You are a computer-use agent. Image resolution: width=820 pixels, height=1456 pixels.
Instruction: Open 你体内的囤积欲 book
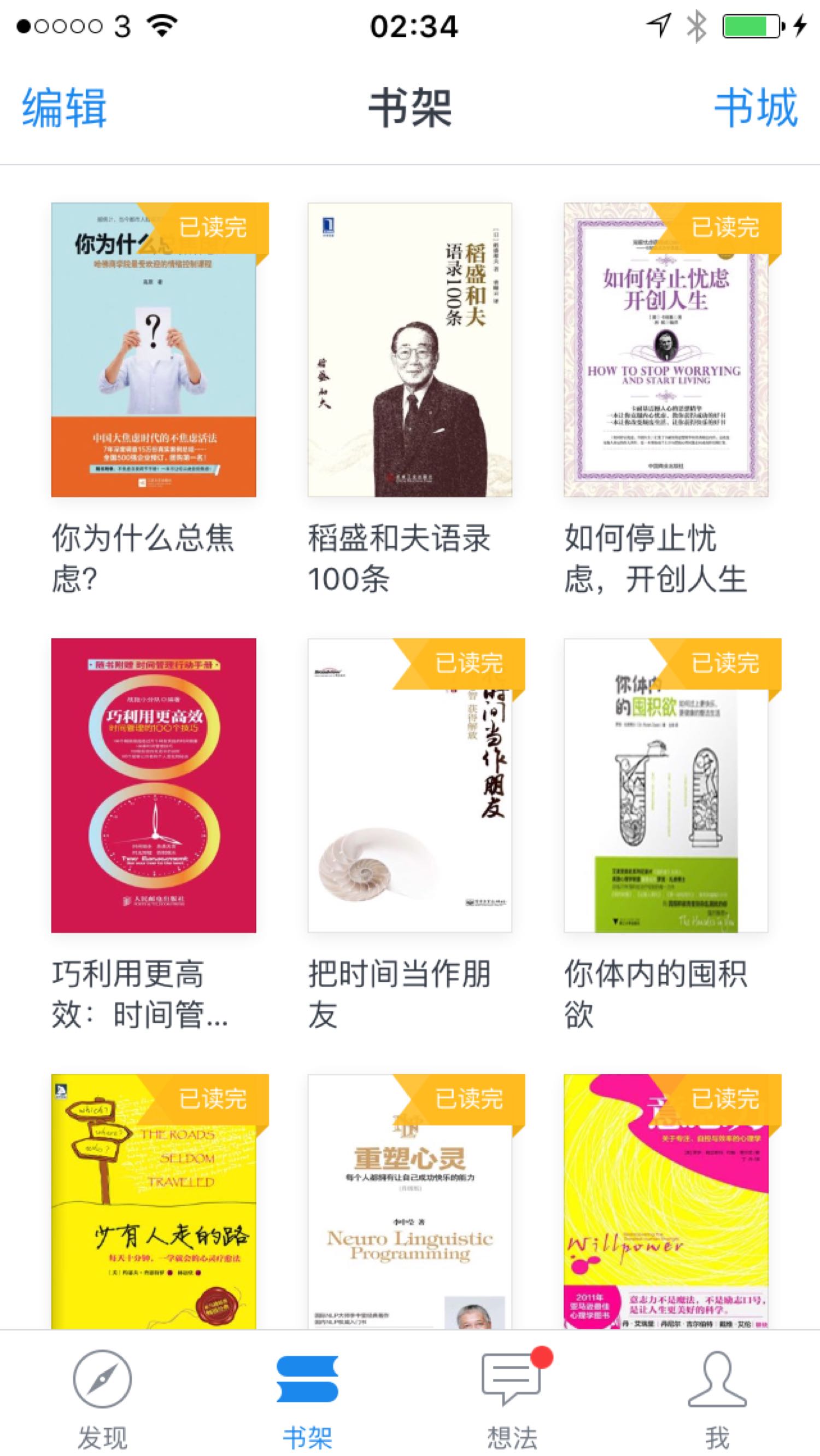click(x=666, y=785)
